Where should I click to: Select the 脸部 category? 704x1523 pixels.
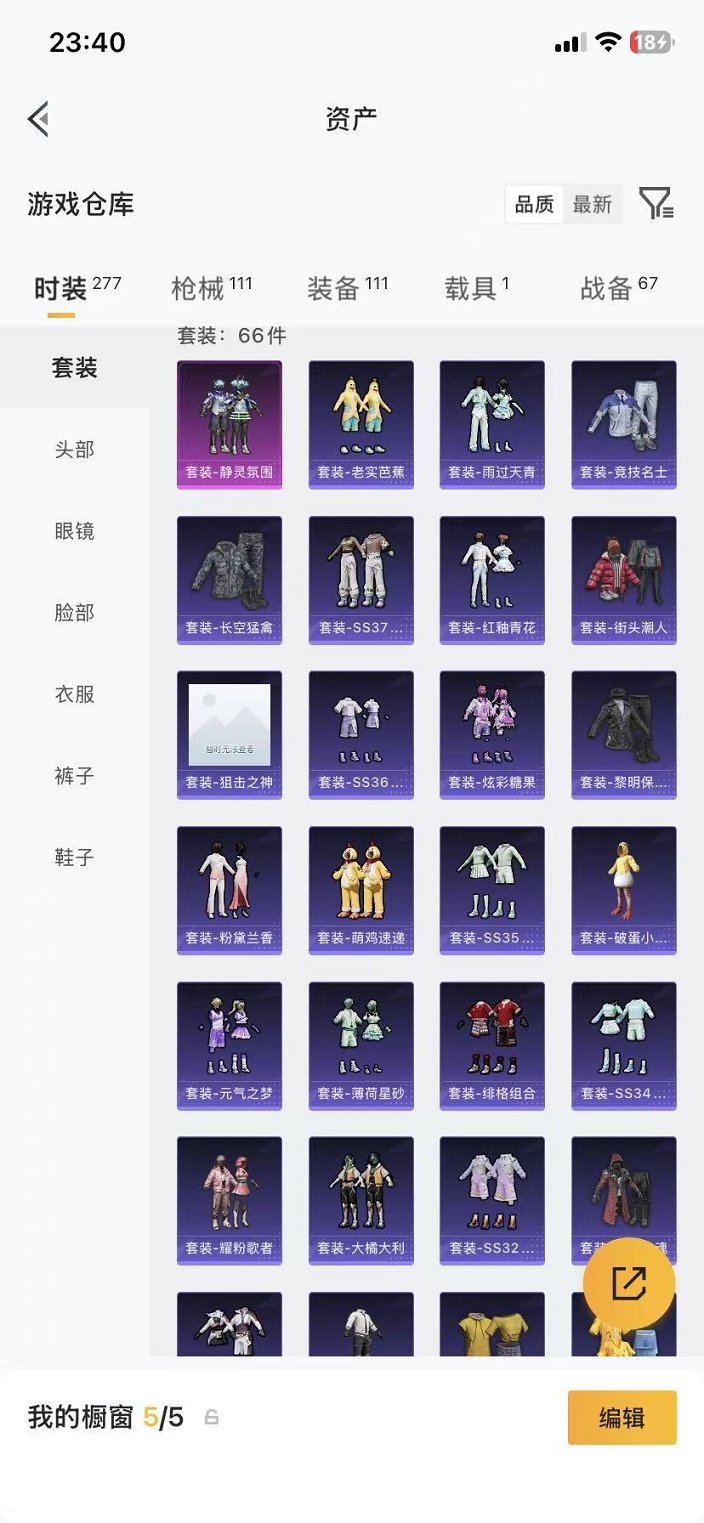pos(74,612)
